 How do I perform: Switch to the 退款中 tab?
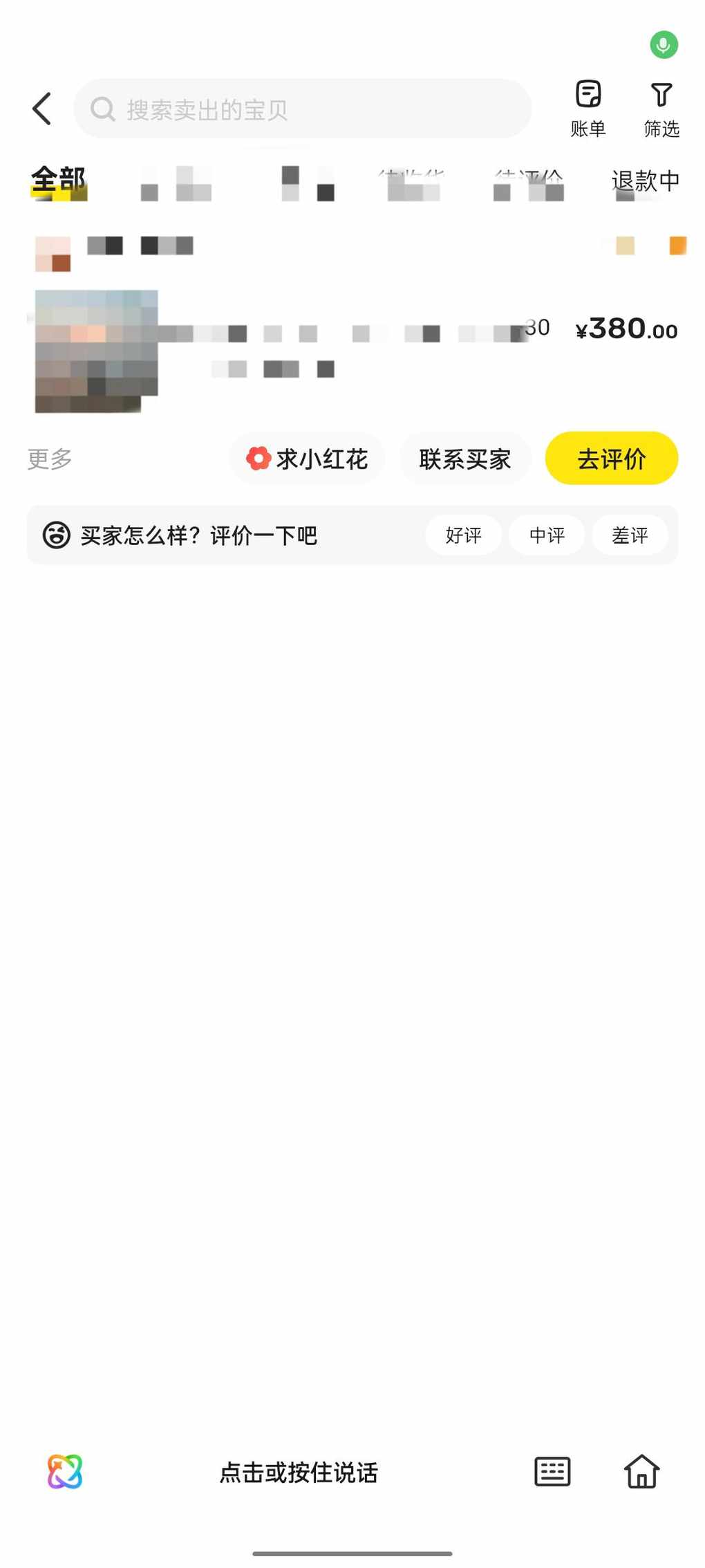(645, 181)
